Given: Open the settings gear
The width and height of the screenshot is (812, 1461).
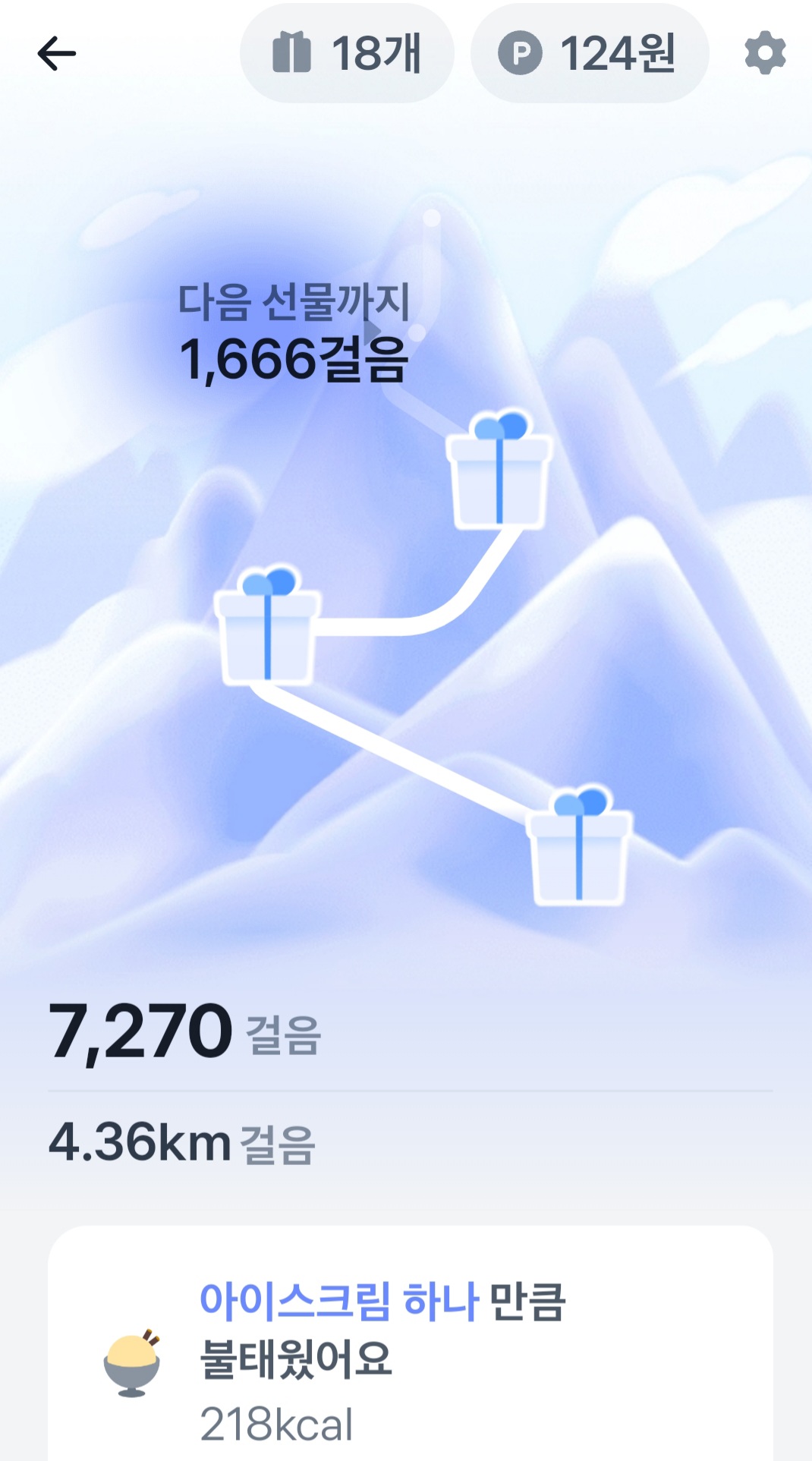Looking at the screenshot, I should coord(764,53).
